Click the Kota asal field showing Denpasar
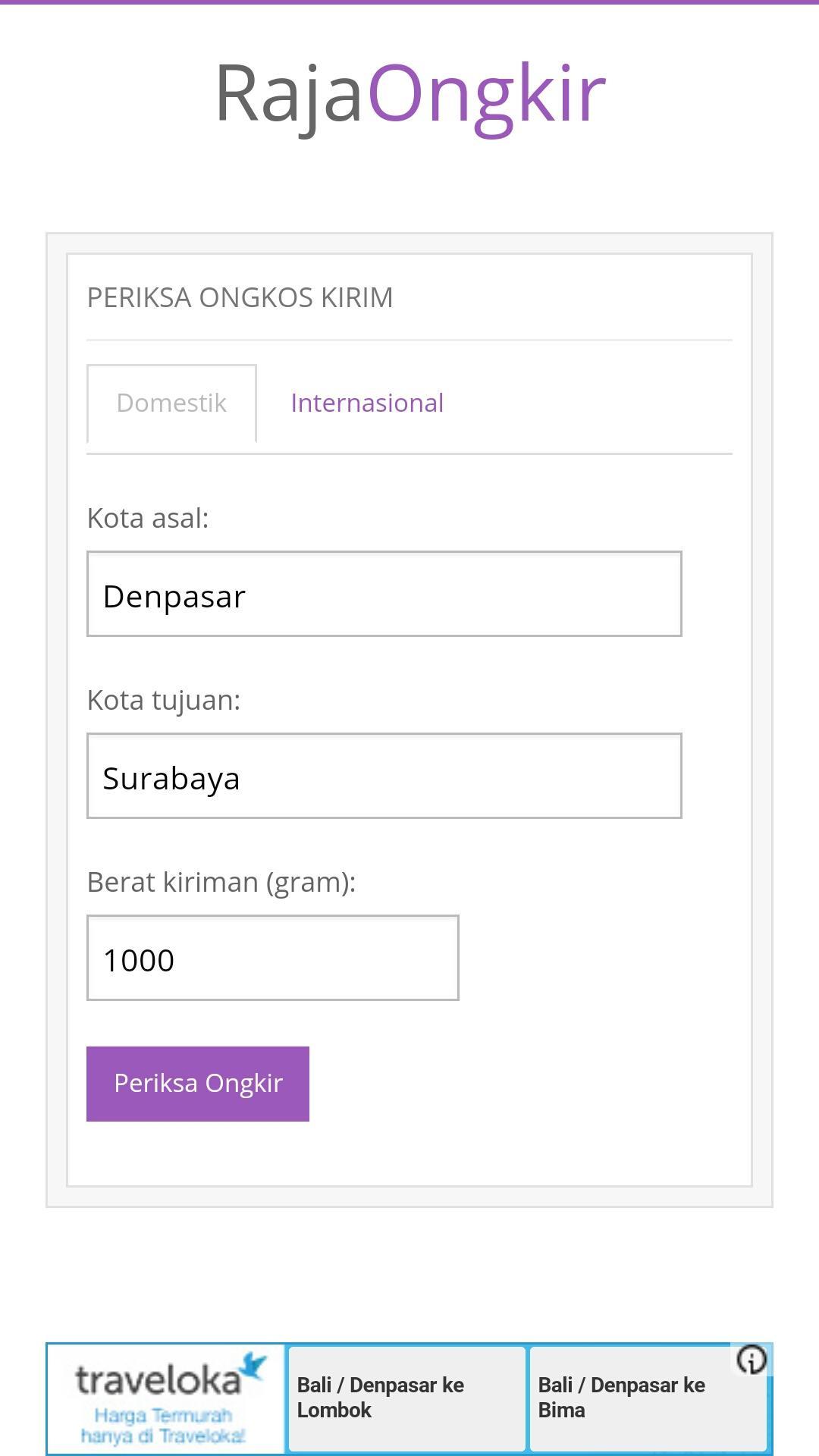This screenshot has width=819, height=1456. [x=384, y=594]
